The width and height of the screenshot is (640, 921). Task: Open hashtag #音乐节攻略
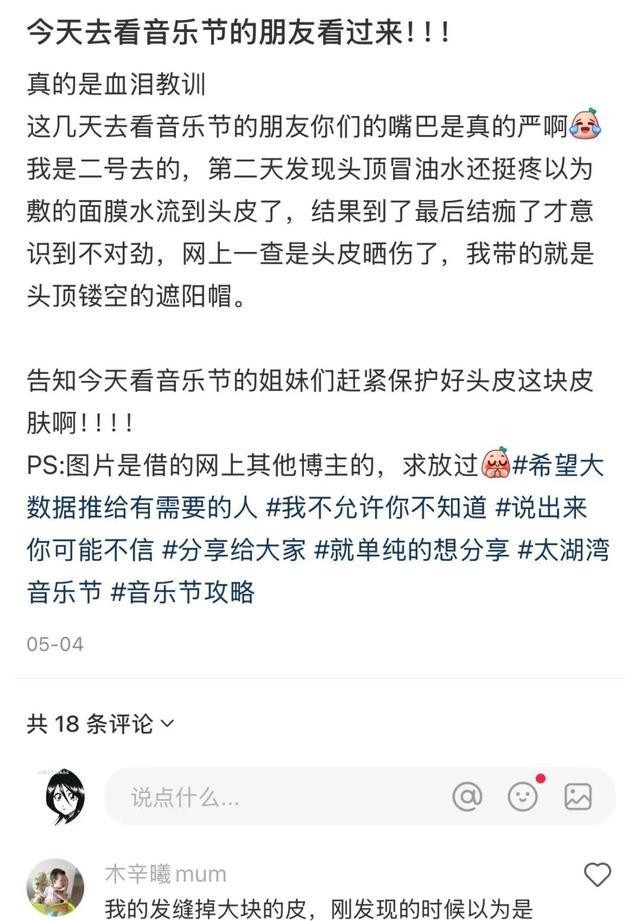point(182,590)
